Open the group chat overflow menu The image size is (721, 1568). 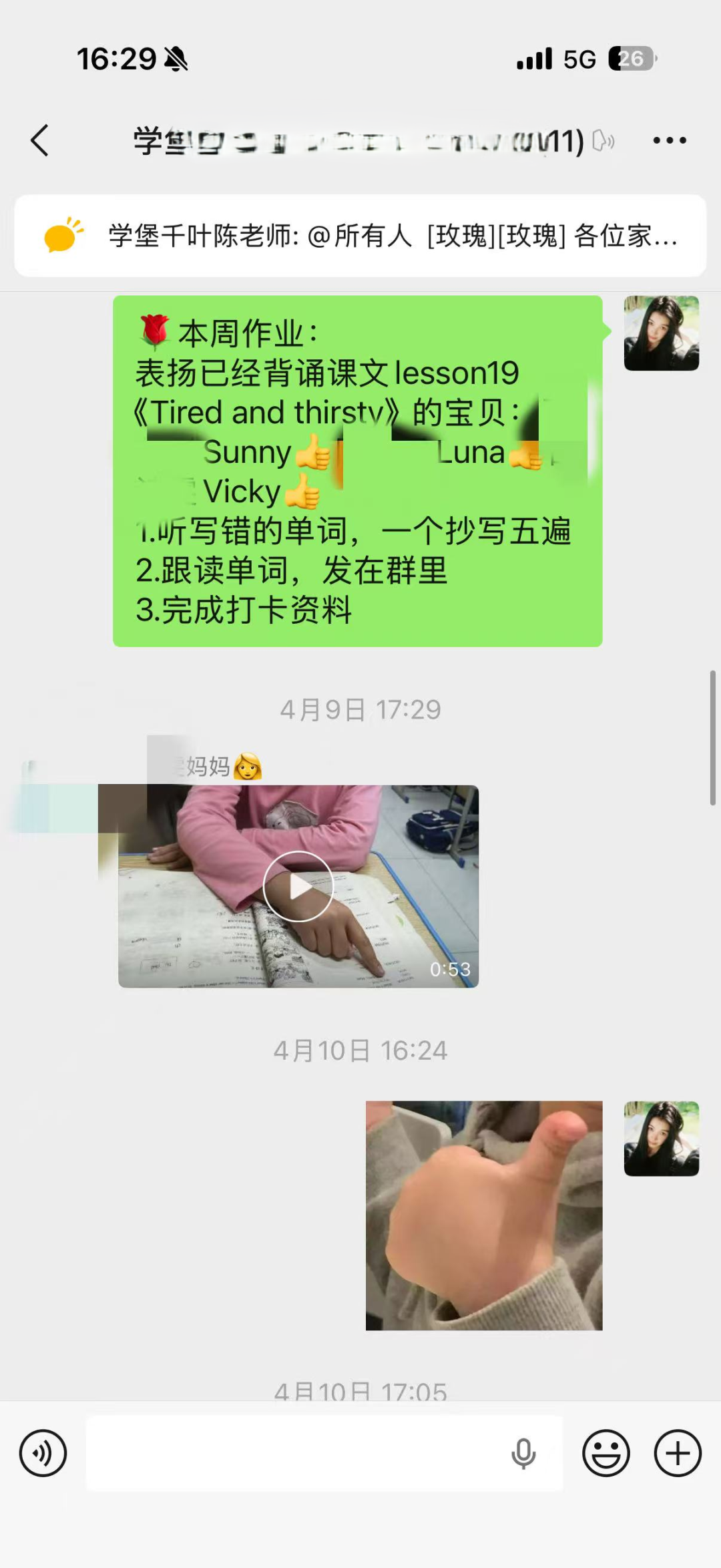pos(669,140)
